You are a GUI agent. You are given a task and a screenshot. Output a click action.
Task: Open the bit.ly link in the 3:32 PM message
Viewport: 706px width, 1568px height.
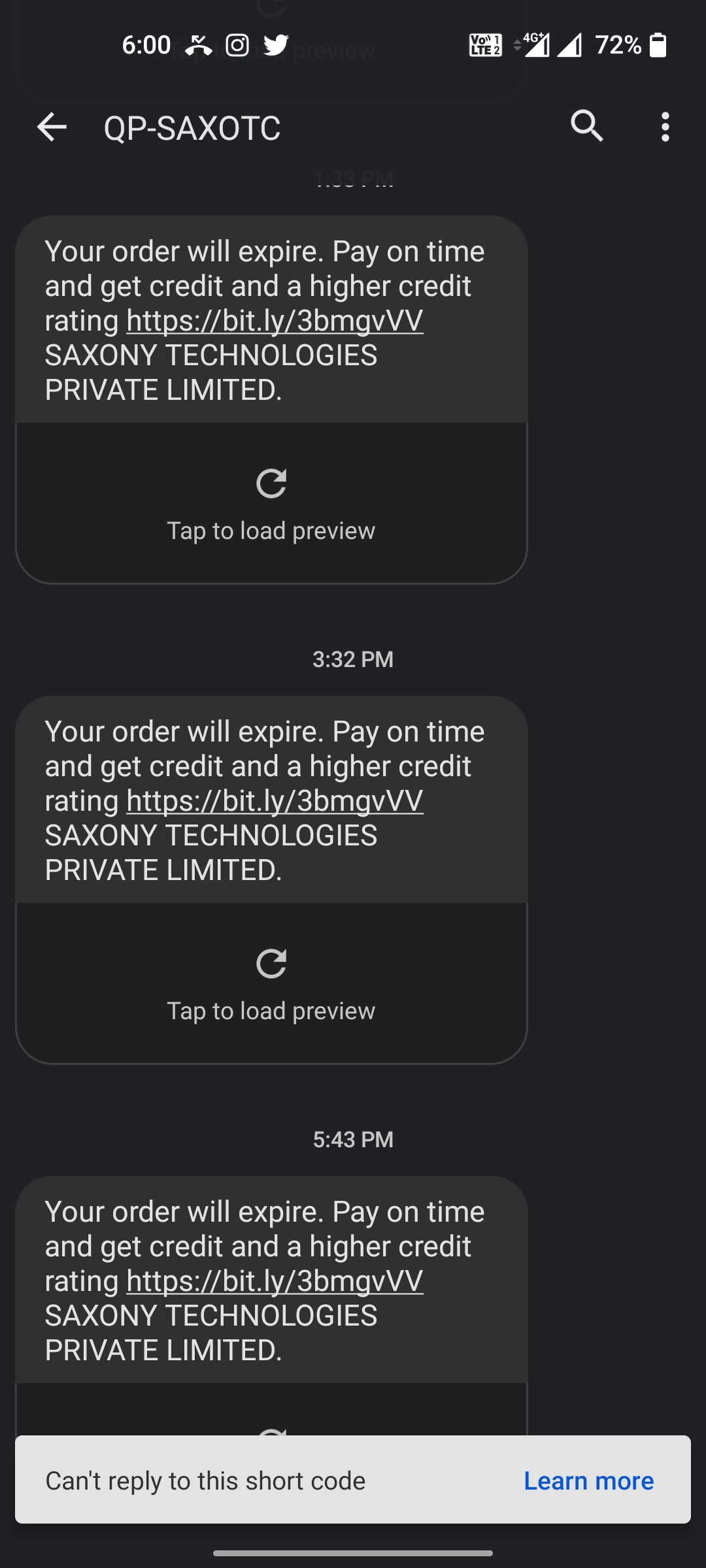pyautogui.click(x=275, y=801)
